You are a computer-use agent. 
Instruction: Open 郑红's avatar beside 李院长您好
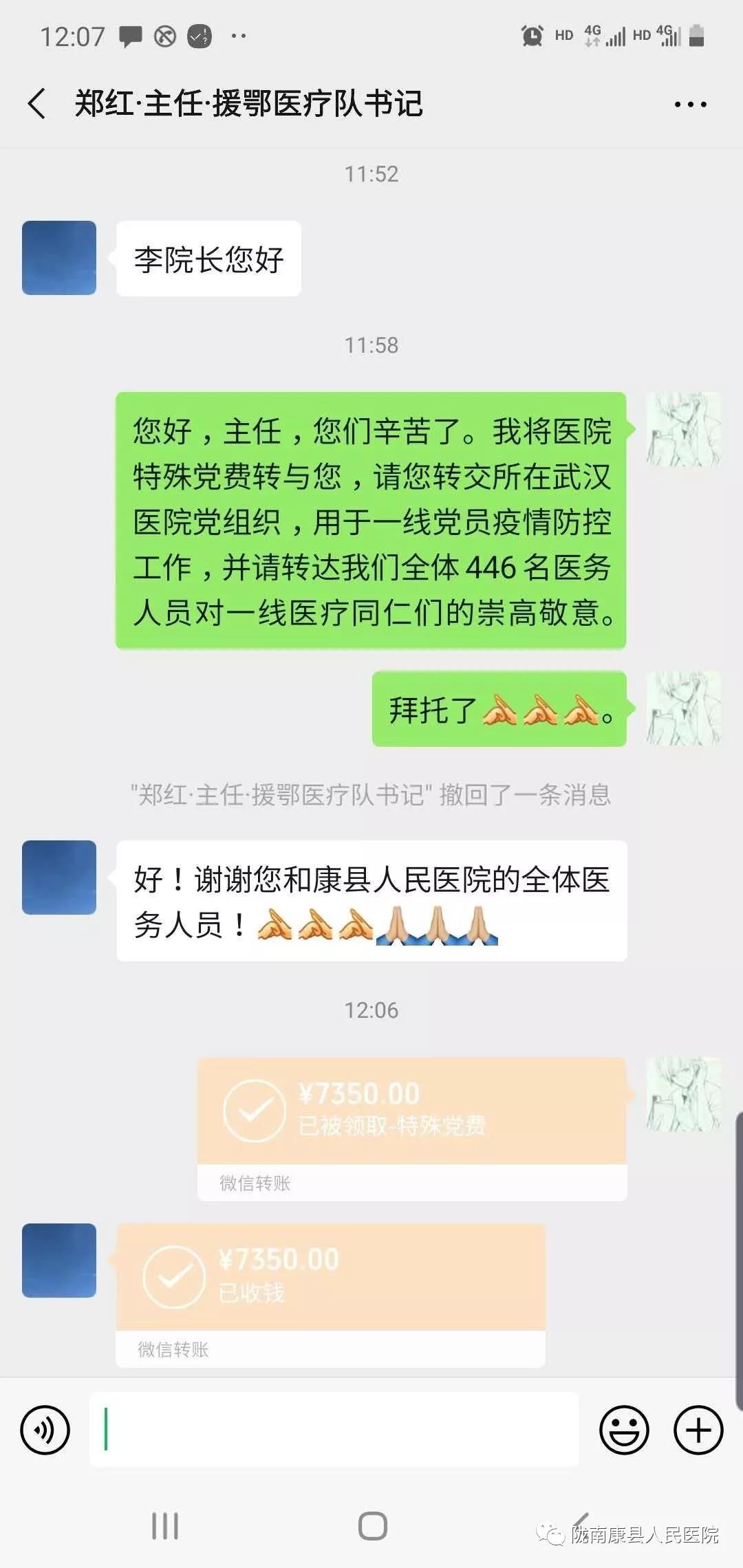[59, 258]
